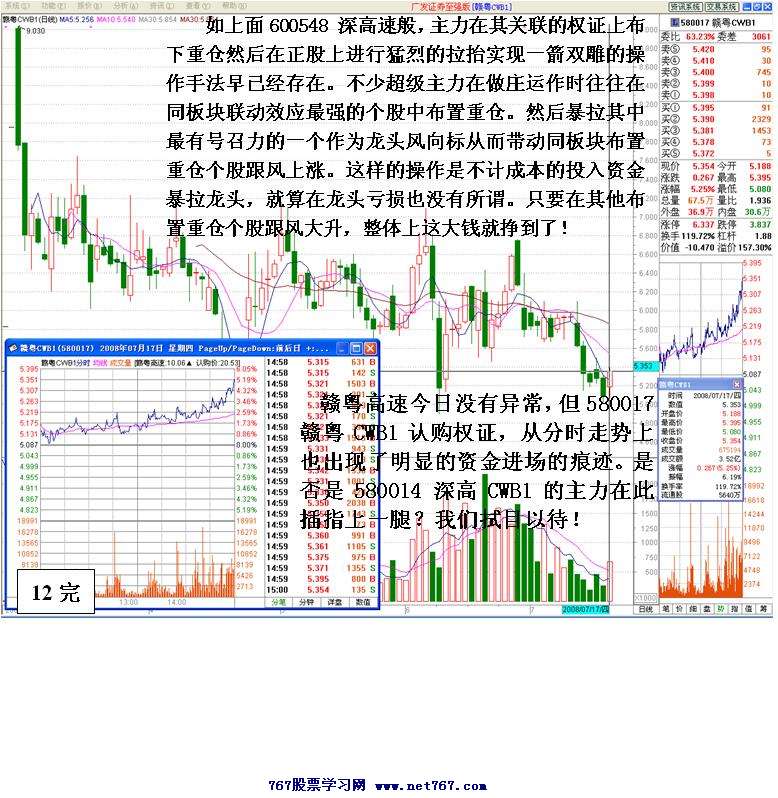
Task: Open the 详委 tab in popup chart window
Action: [335, 601]
